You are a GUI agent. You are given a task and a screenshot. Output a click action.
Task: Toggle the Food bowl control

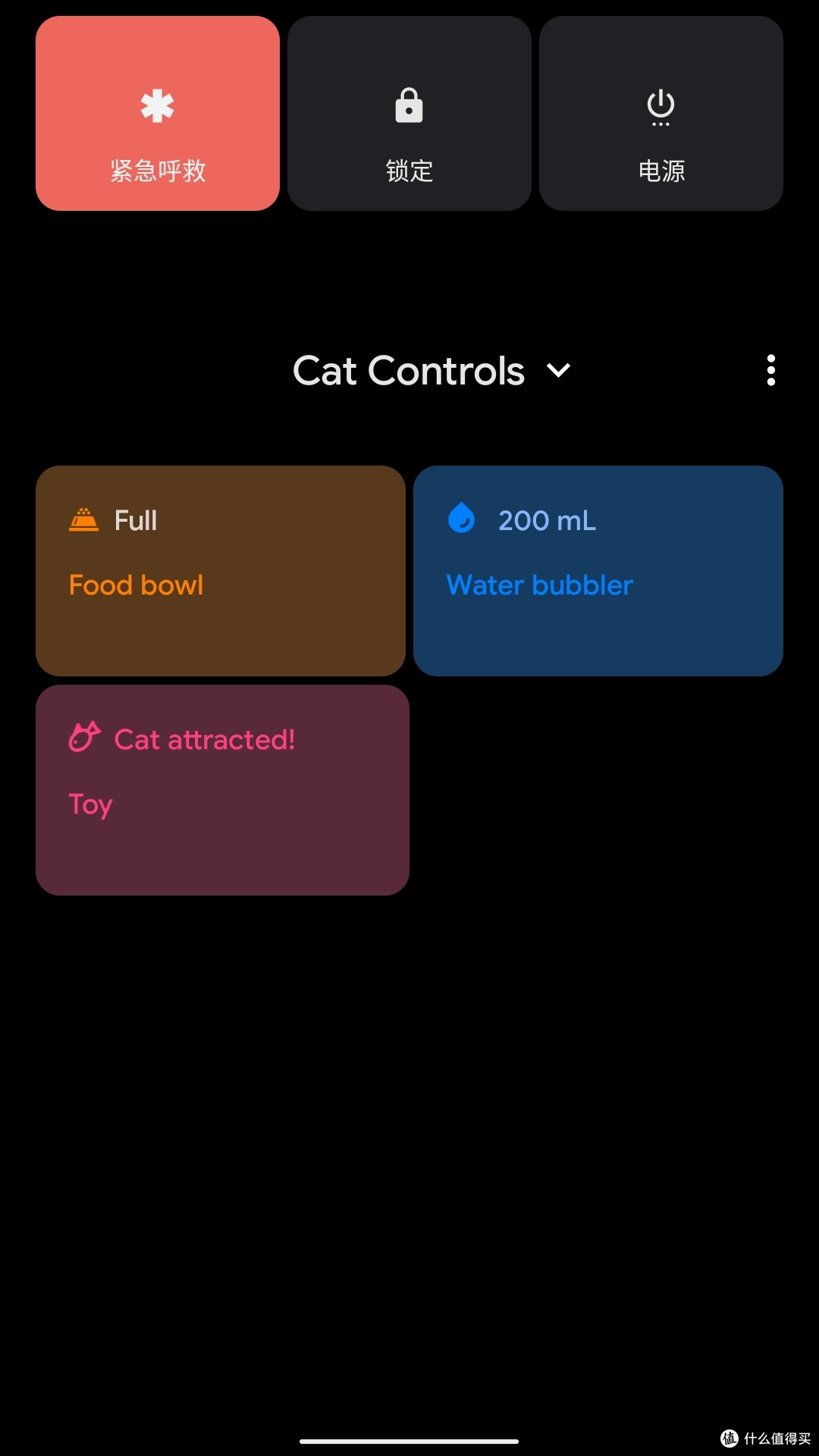coord(221,571)
